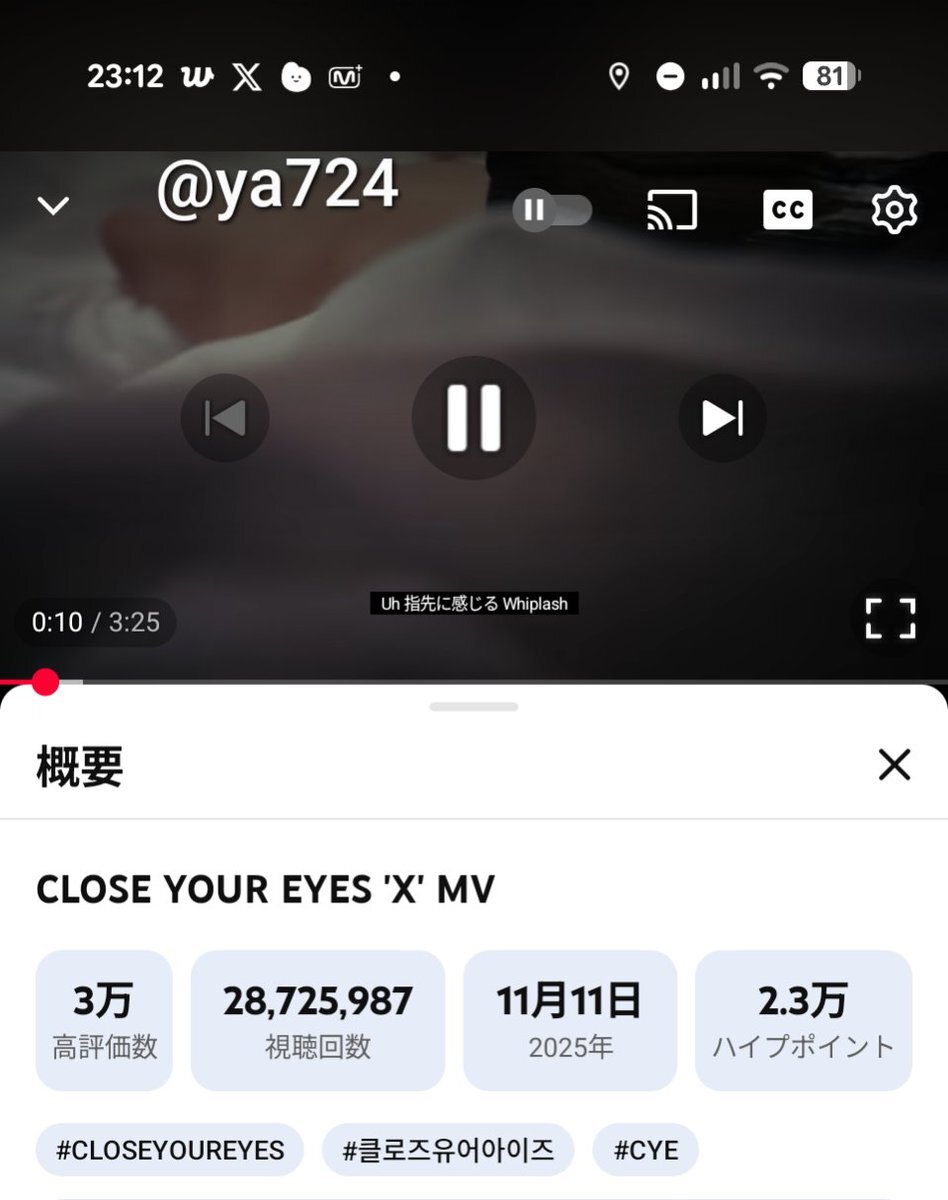Tap the red video progress bar
The width and height of the screenshot is (948, 1200).
20,682
